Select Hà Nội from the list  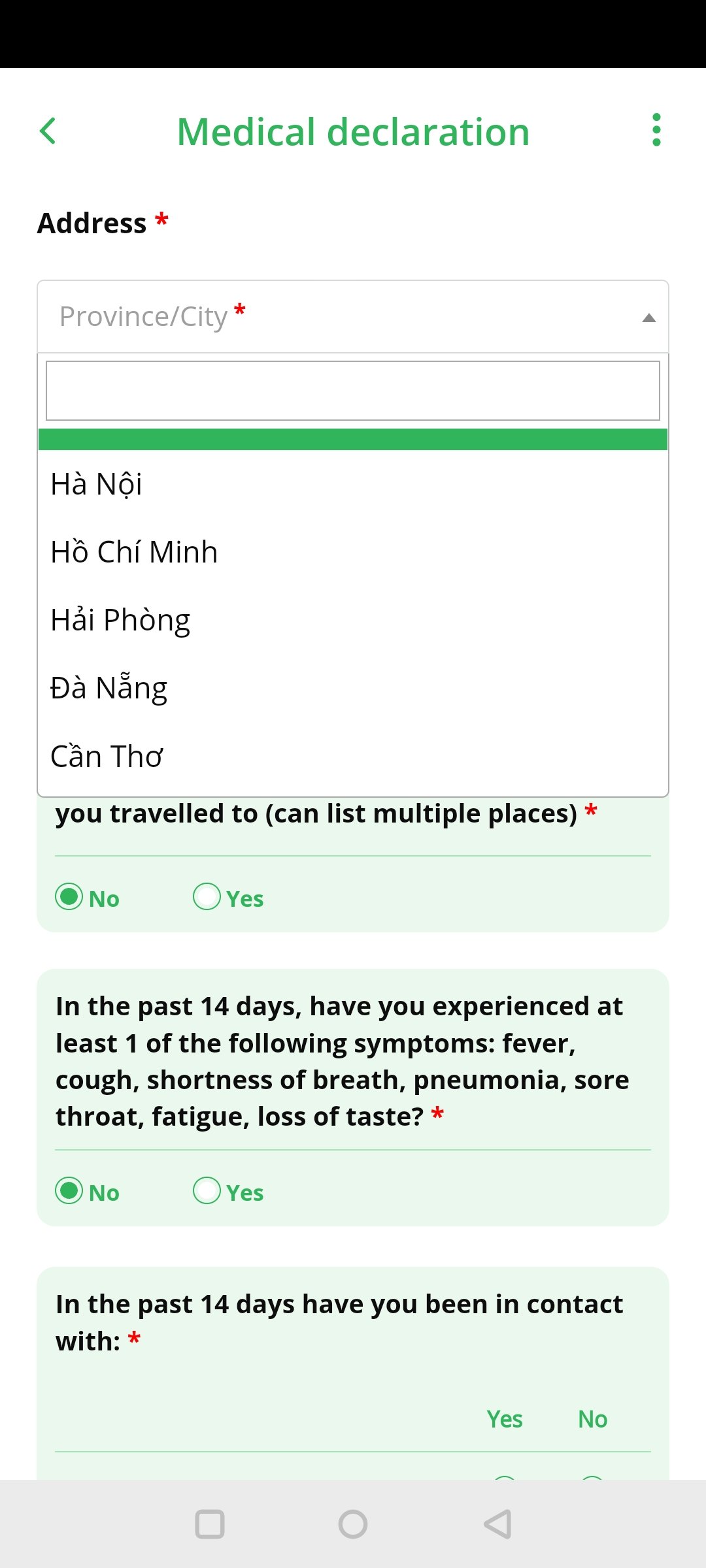coord(353,484)
